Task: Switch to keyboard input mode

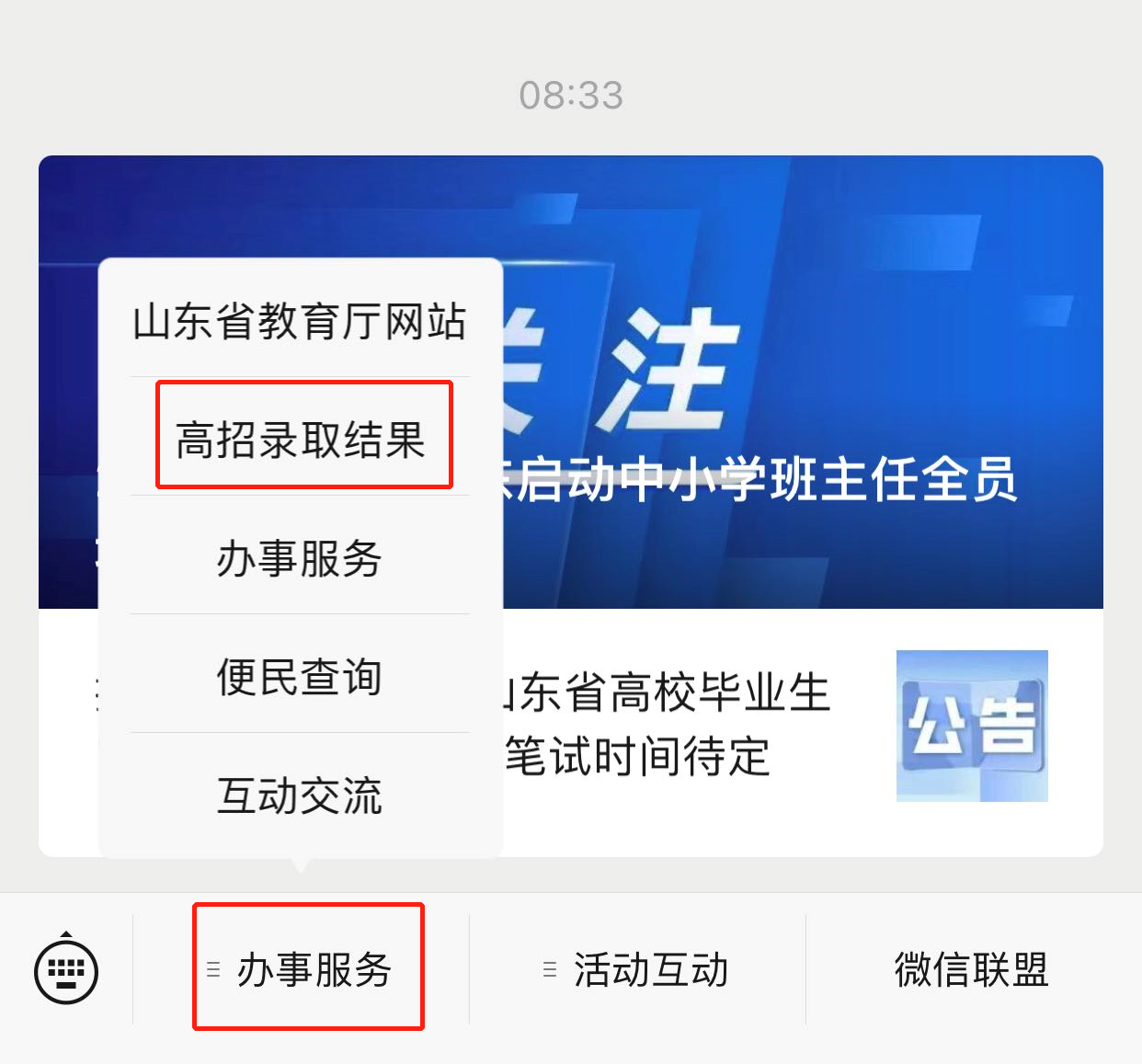Action: tap(66, 970)
